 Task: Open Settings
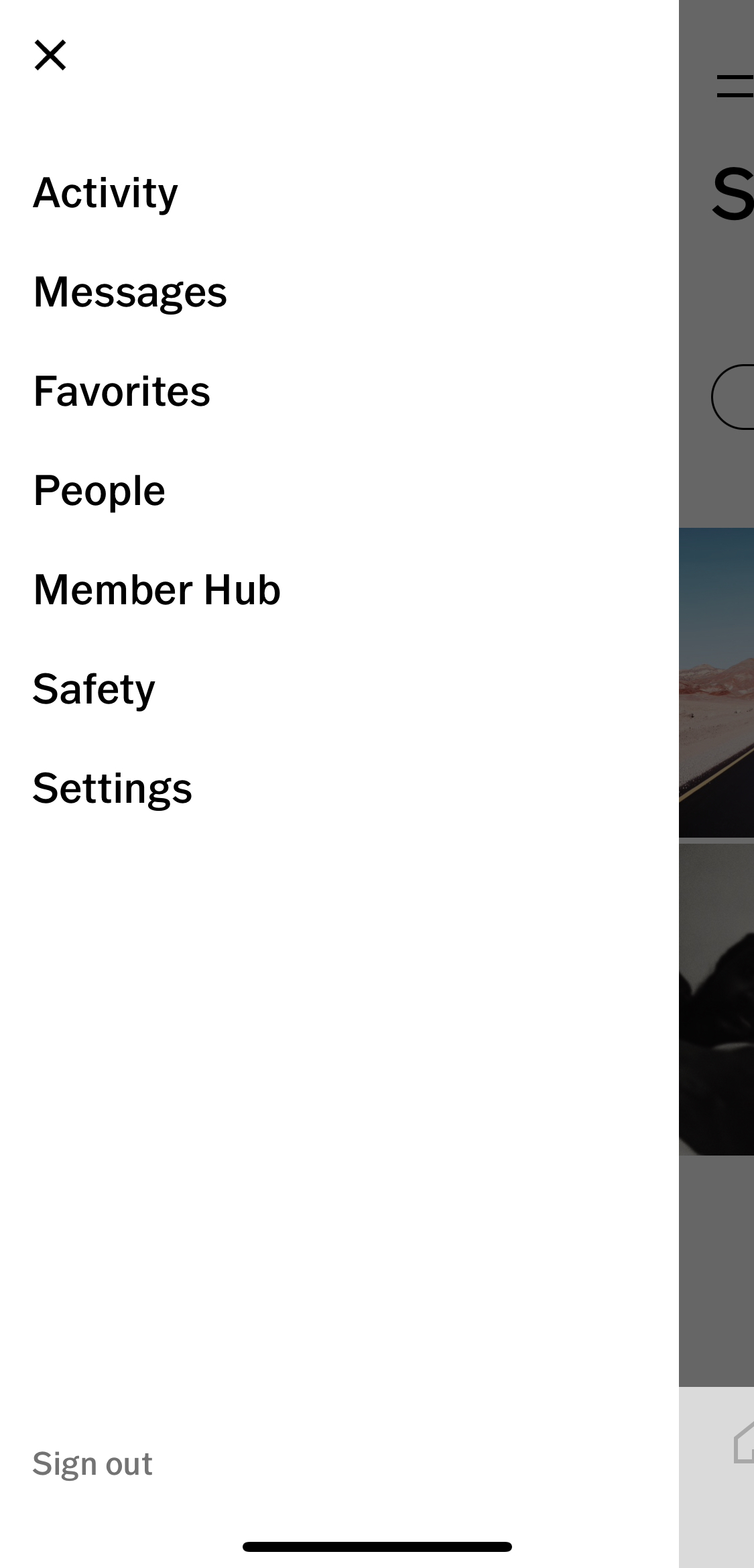pyautogui.click(x=113, y=789)
